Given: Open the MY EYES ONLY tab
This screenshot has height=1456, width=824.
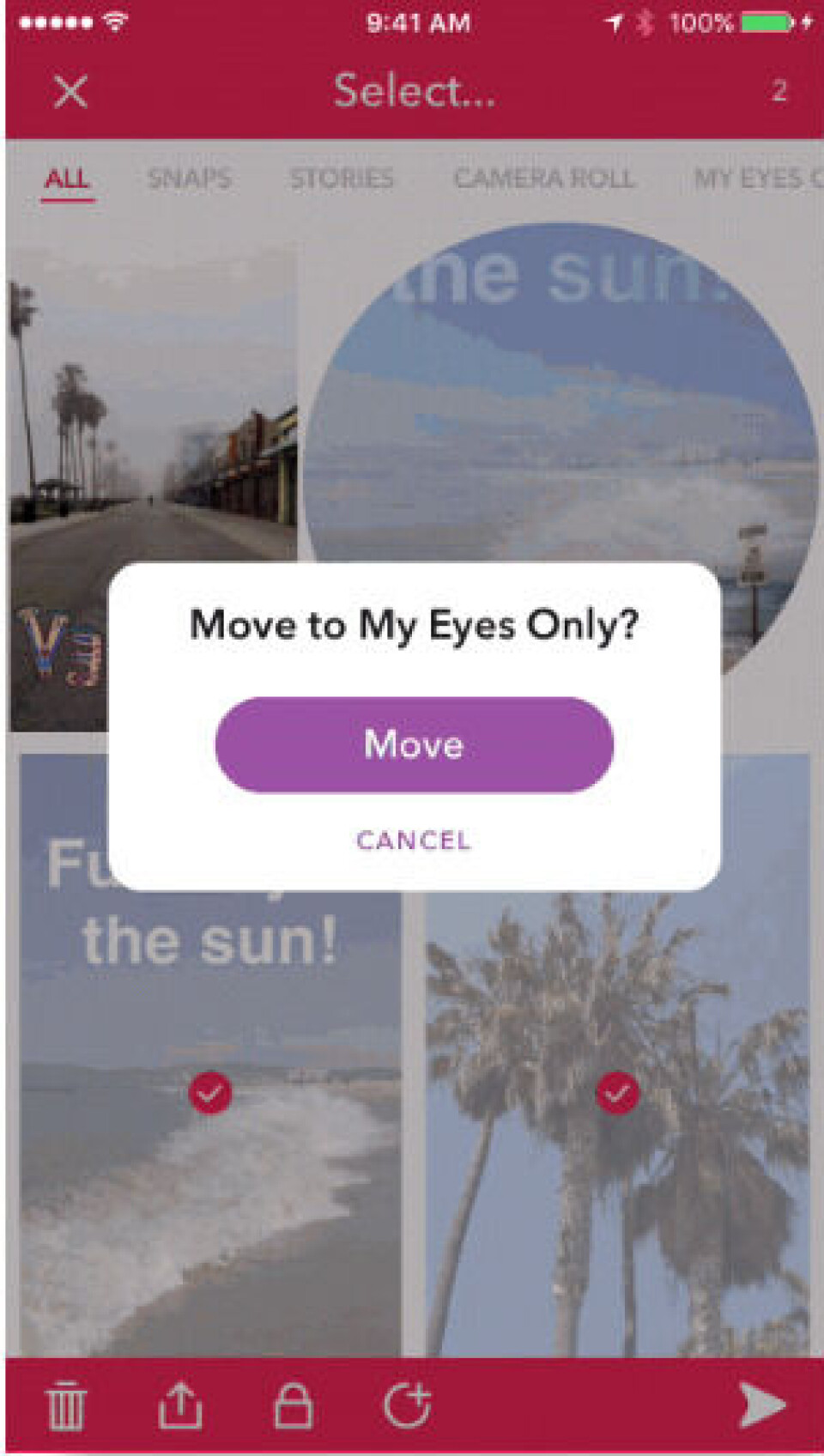Looking at the screenshot, I should 759,180.
